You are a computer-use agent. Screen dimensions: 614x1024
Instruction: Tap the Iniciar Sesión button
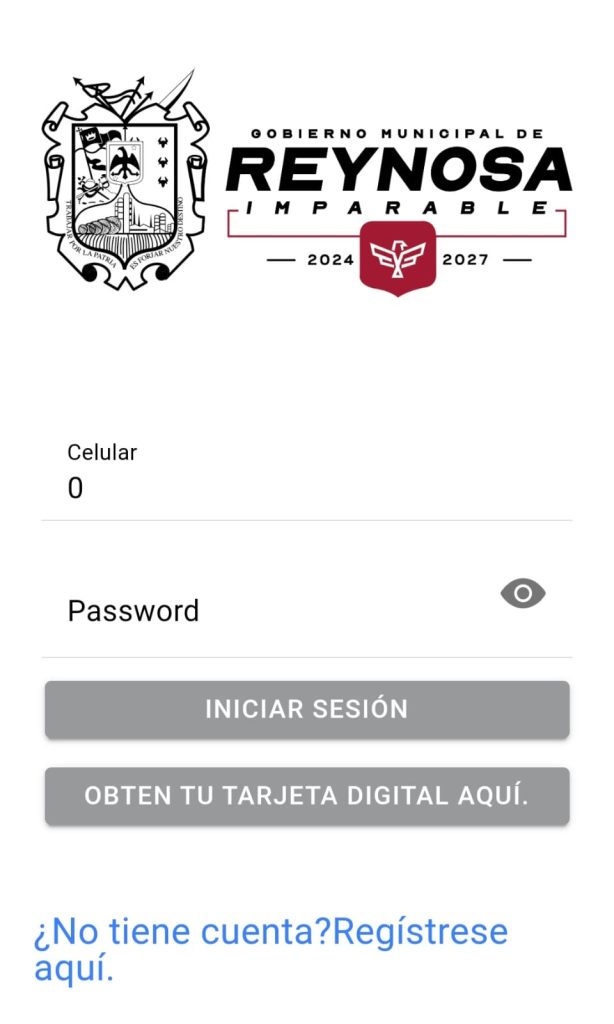pyautogui.click(x=307, y=709)
